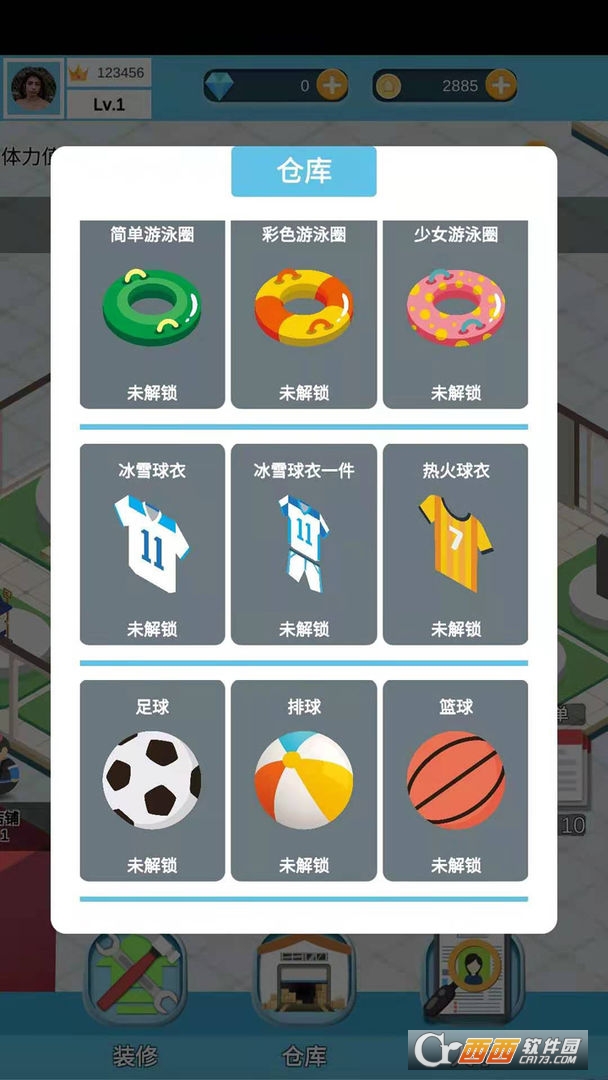608x1080 pixels.
Task: Select the 简单游泳圈 item card
Action: [152, 312]
